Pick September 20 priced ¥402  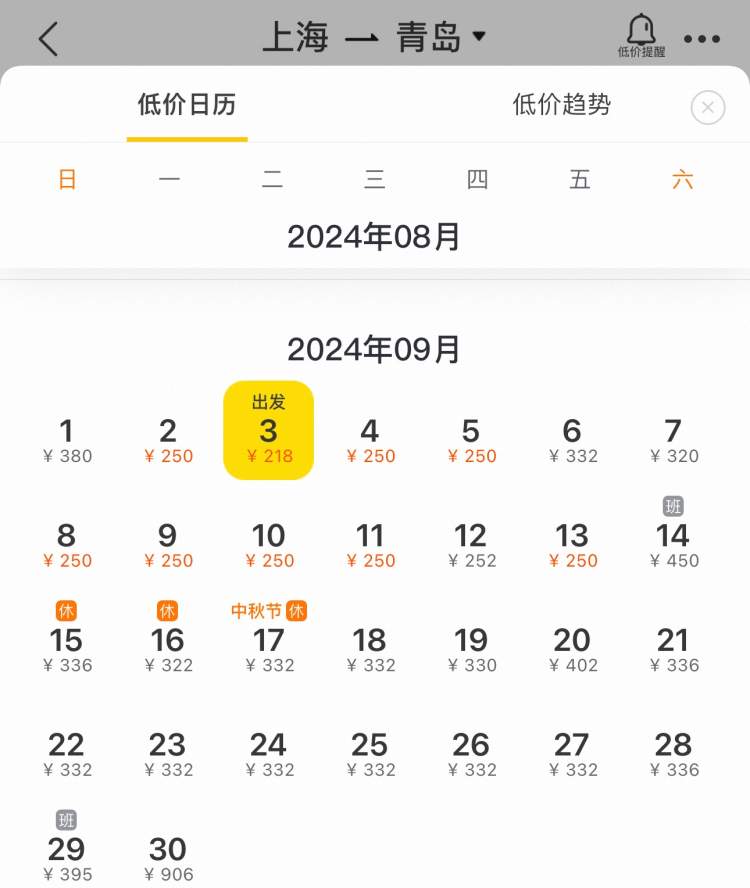coord(573,650)
